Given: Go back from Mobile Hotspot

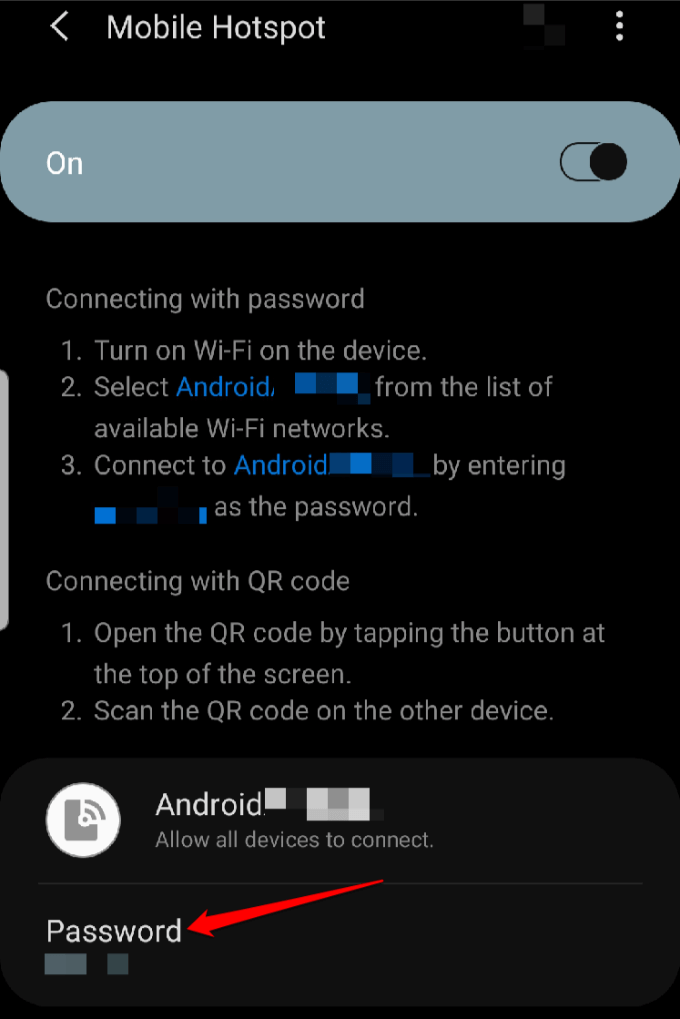Looking at the screenshot, I should (60, 27).
